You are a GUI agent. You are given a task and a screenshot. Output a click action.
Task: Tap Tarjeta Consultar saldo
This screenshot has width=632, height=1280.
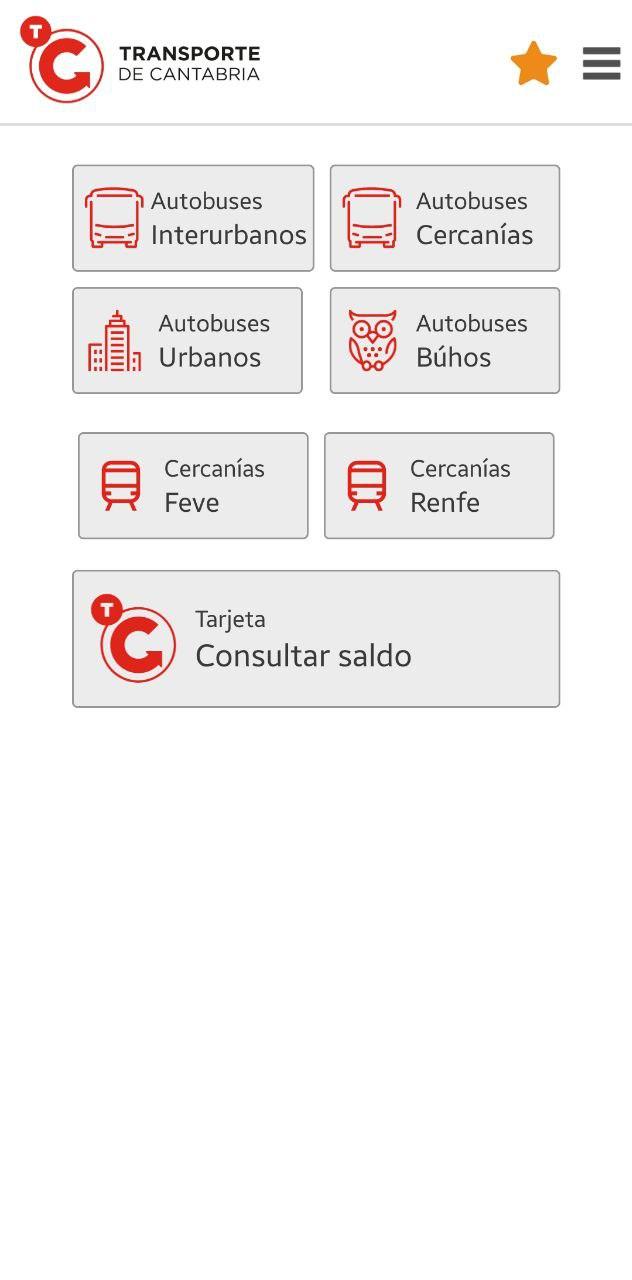pos(316,639)
